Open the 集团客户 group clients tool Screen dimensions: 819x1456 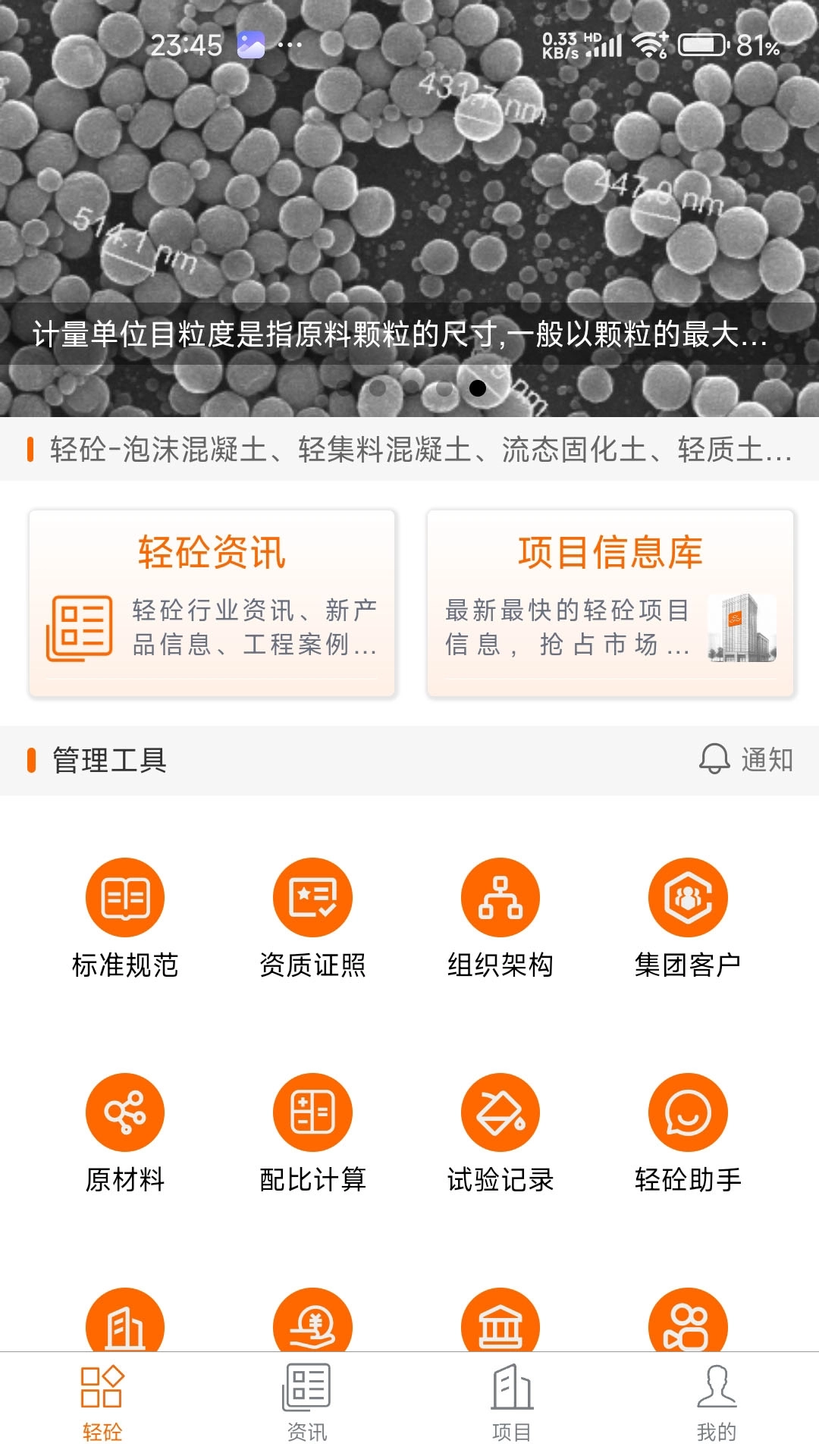coord(686,918)
